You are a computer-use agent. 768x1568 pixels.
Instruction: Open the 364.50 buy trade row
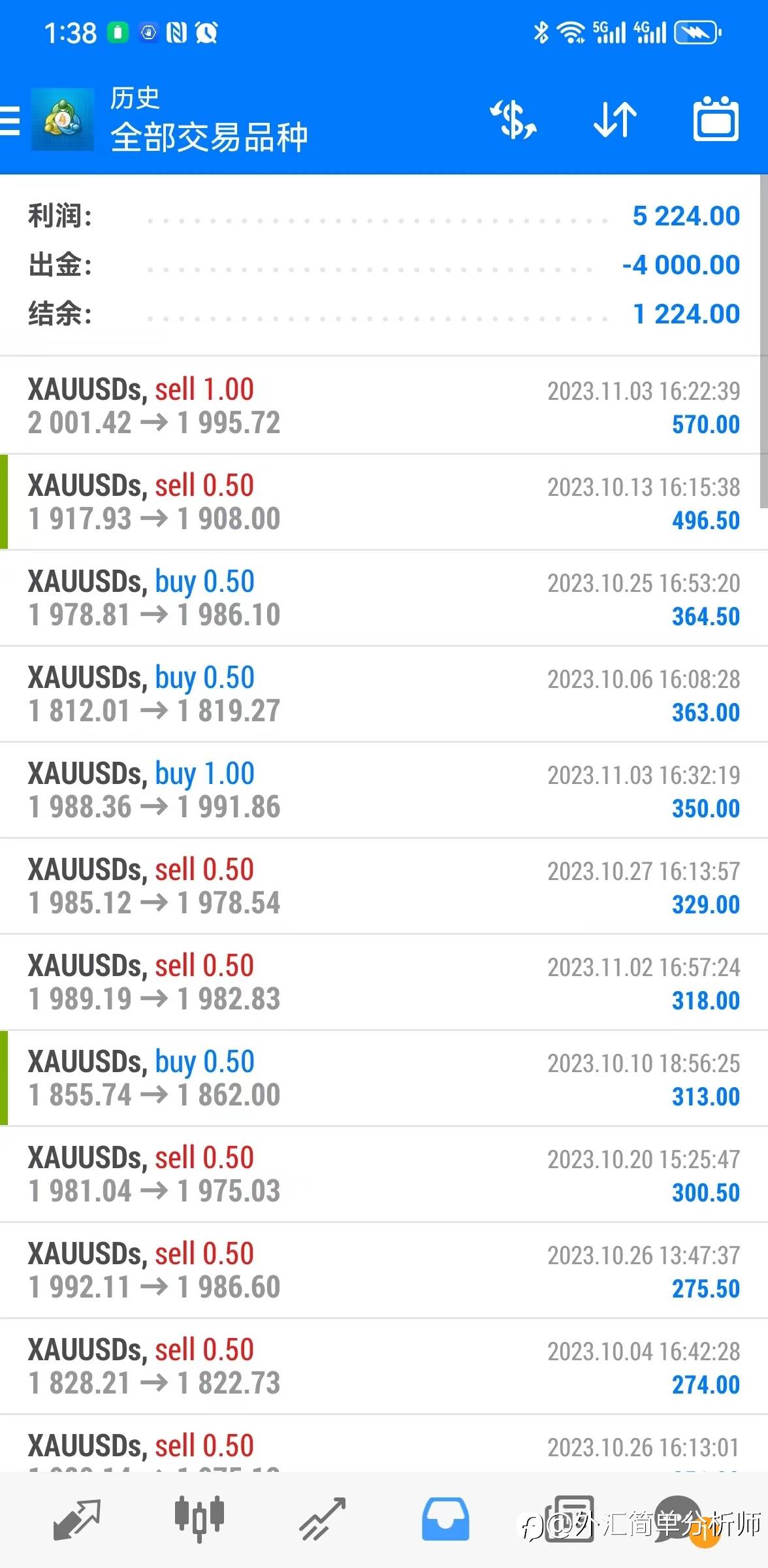tap(384, 598)
